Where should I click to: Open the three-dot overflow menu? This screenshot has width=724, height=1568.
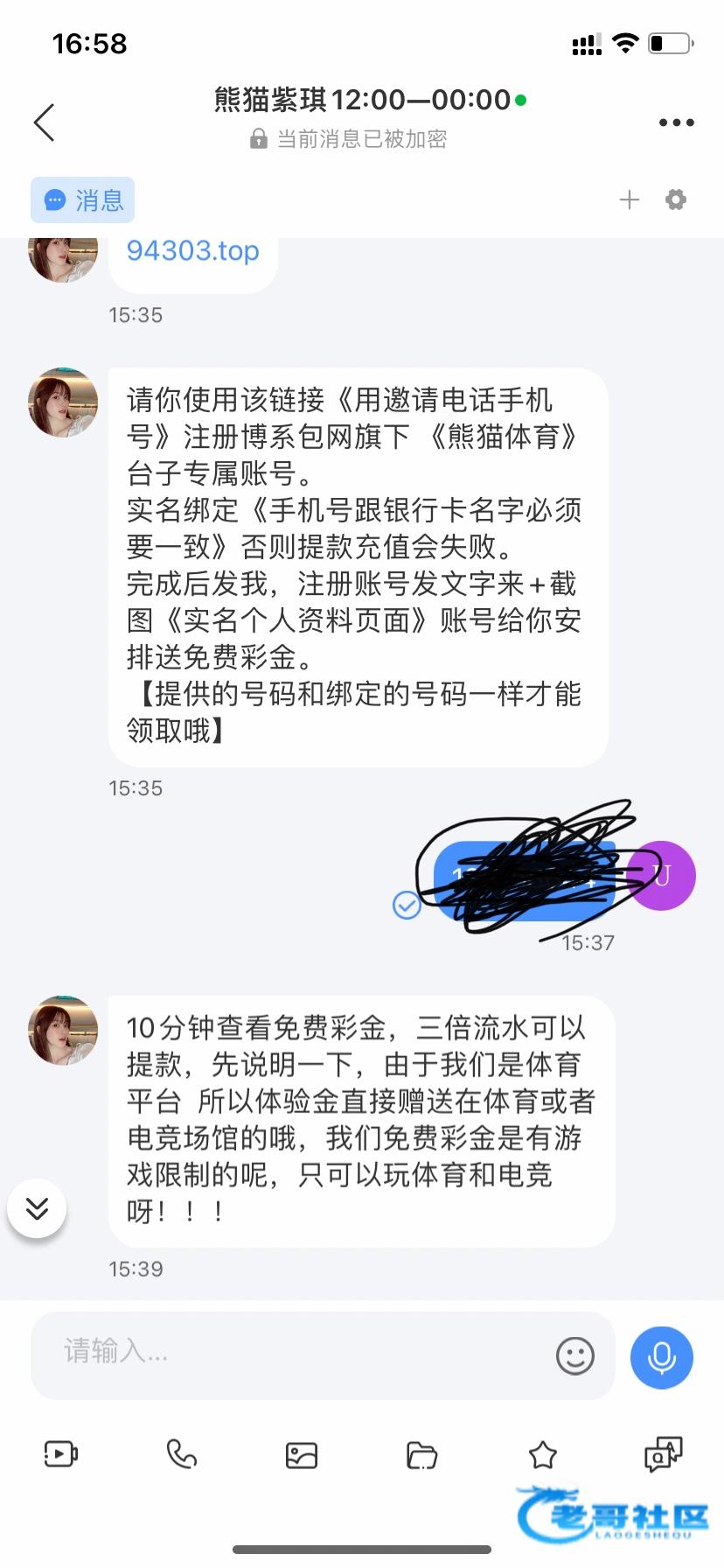tap(676, 122)
